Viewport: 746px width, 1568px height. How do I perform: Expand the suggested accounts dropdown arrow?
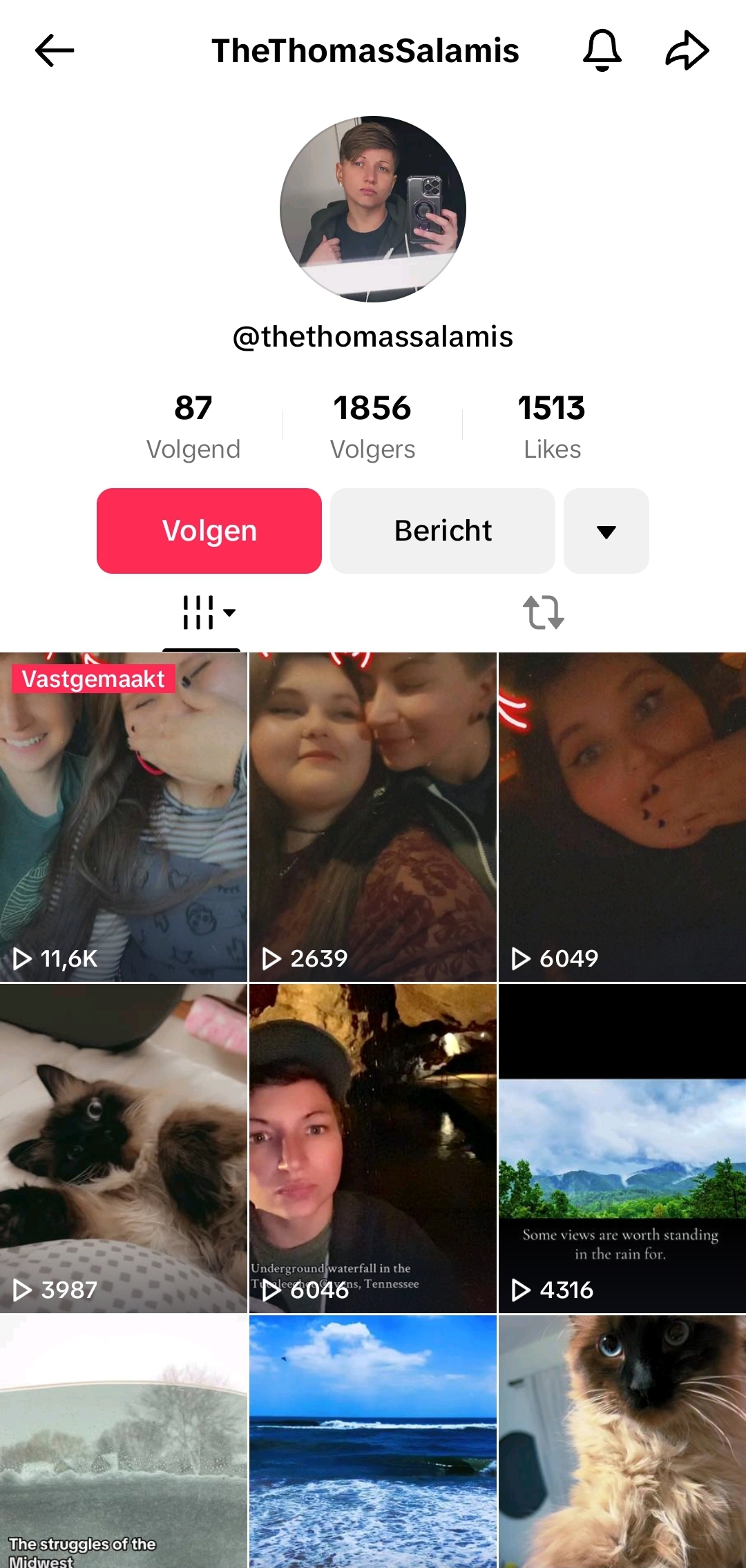tap(606, 531)
